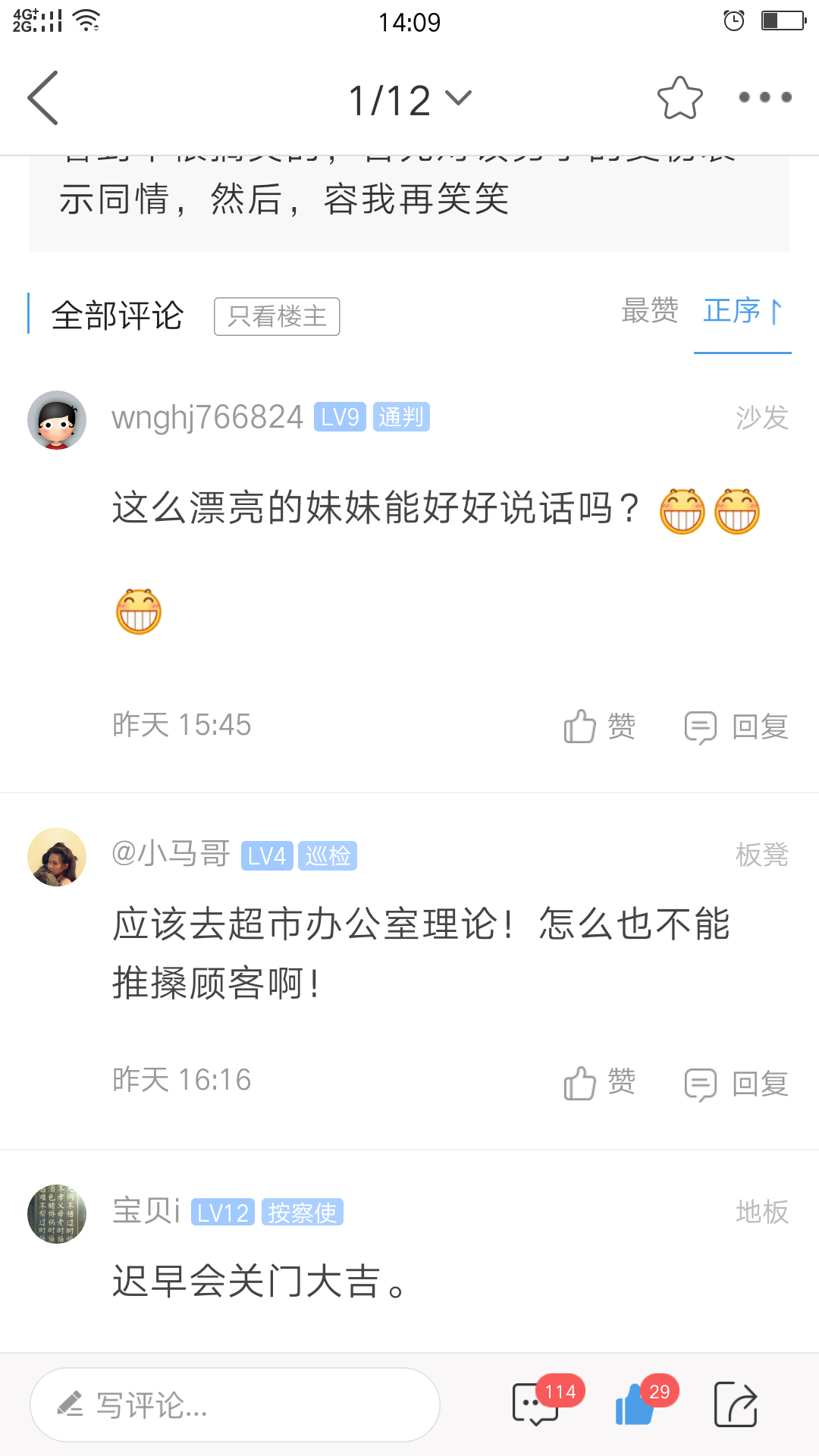Viewport: 819px width, 1456px height.
Task: Like the post with thumbs-up showing 29
Action: tap(637, 1404)
